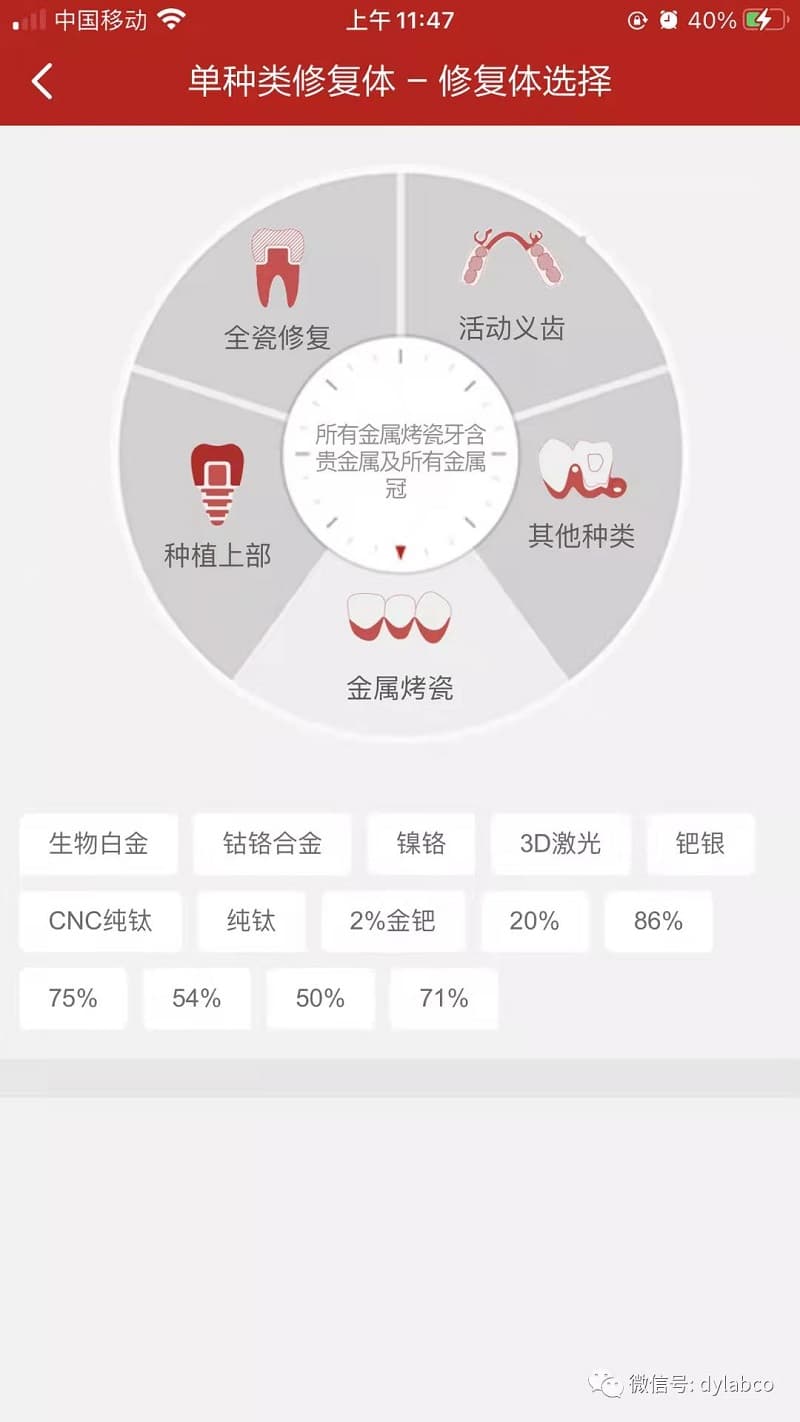The width and height of the screenshot is (800, 1422).
Task: Choose the 86% option
Action: click(x=658, y=921)
